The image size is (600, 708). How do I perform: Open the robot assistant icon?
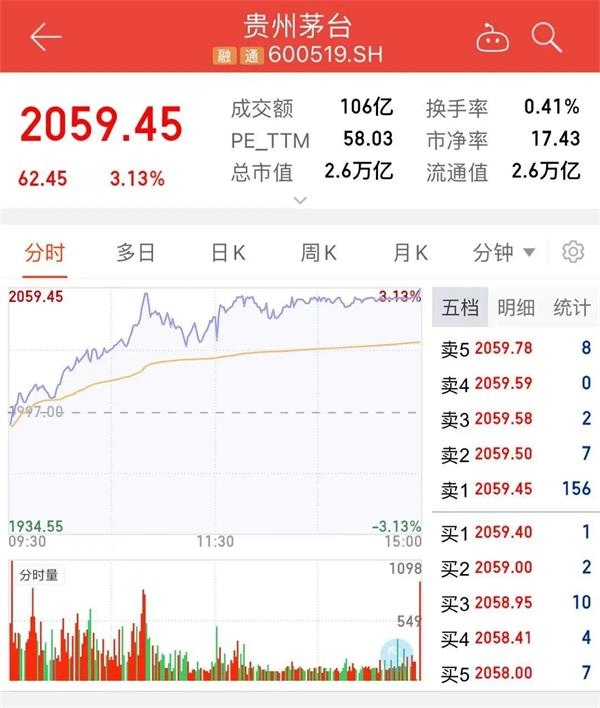(491, 38)
